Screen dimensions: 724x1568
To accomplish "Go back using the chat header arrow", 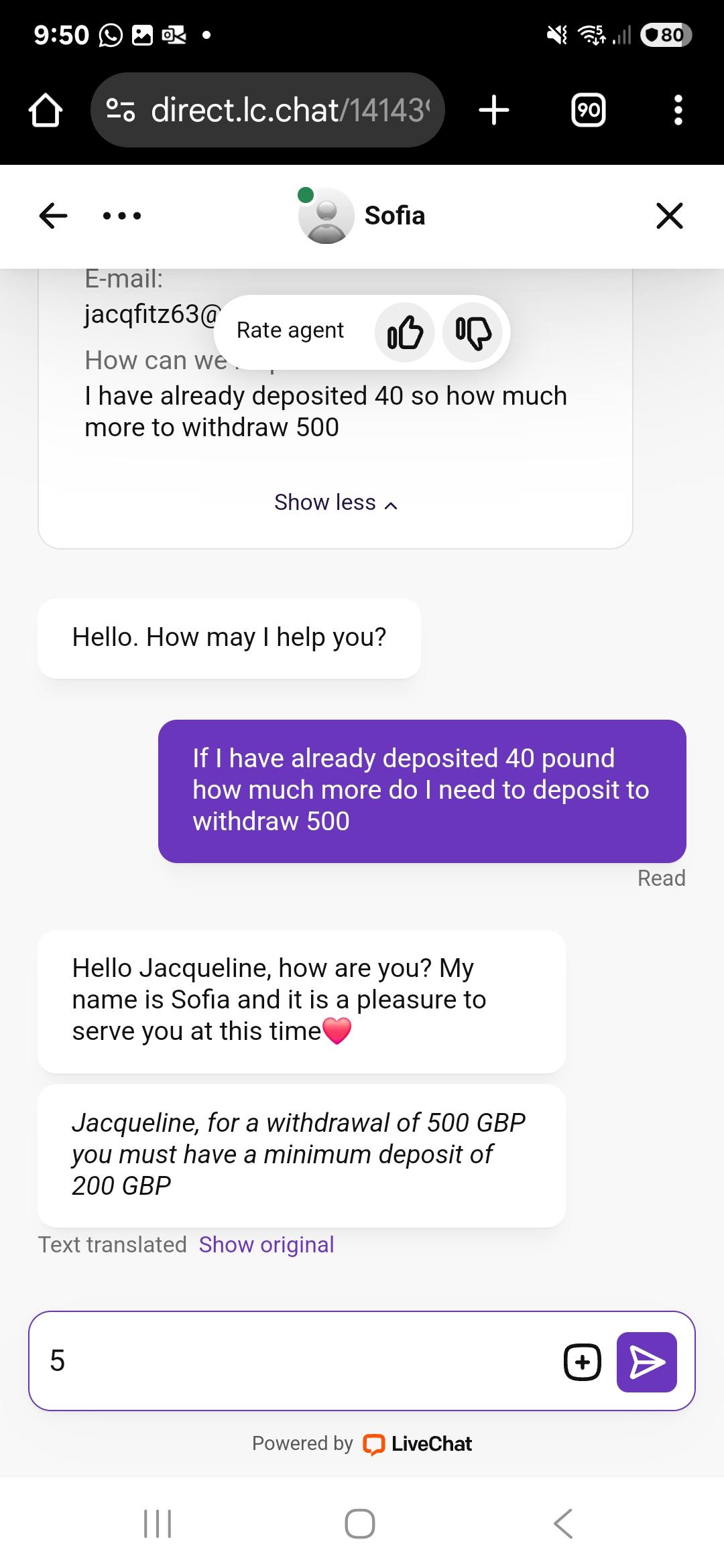I will (x=53, y=216).
